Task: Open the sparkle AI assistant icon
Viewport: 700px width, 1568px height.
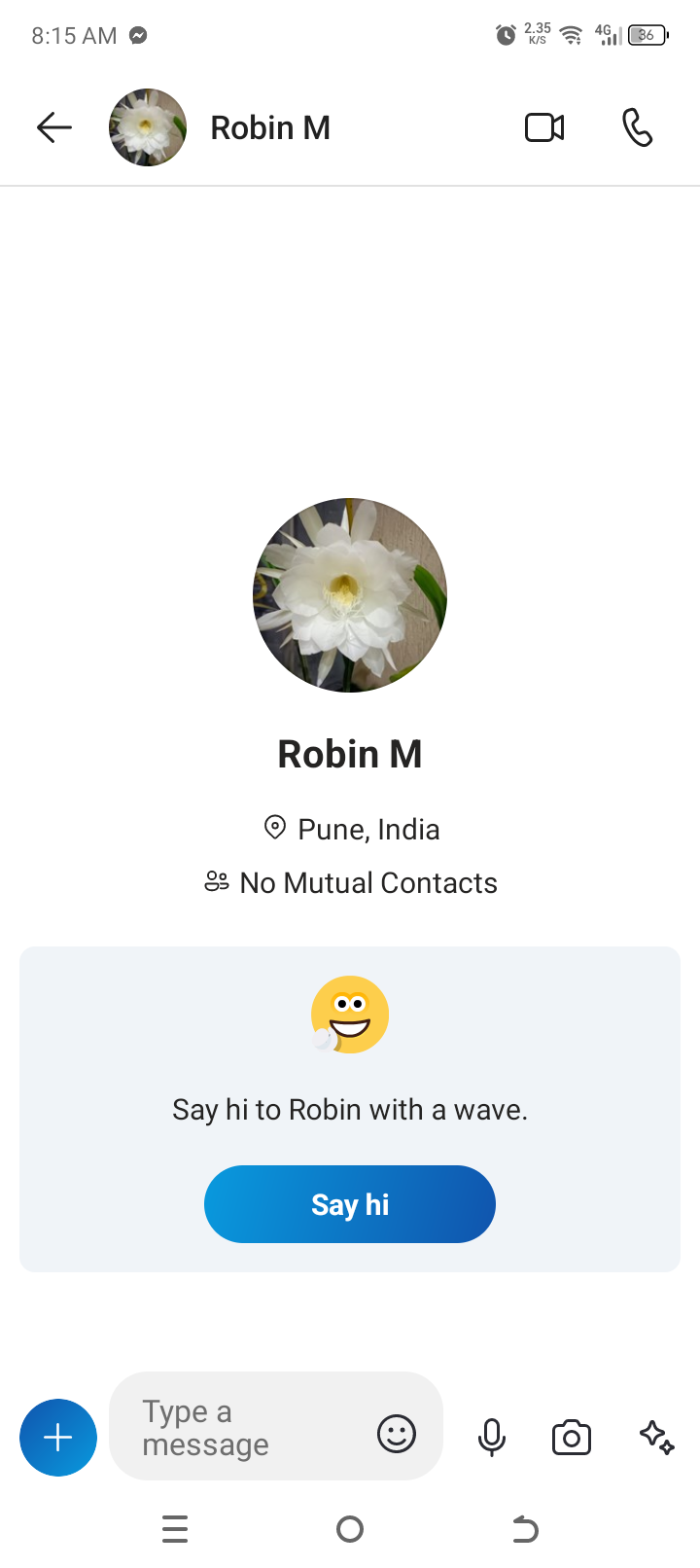Action: (x=657, y=1438)
